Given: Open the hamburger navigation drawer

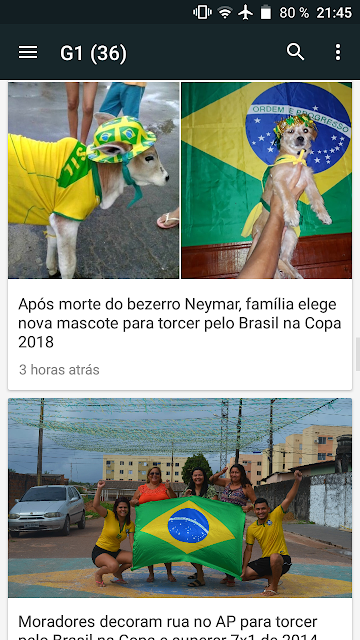Looking at the screenshot, I should click(x=28, y=52).
